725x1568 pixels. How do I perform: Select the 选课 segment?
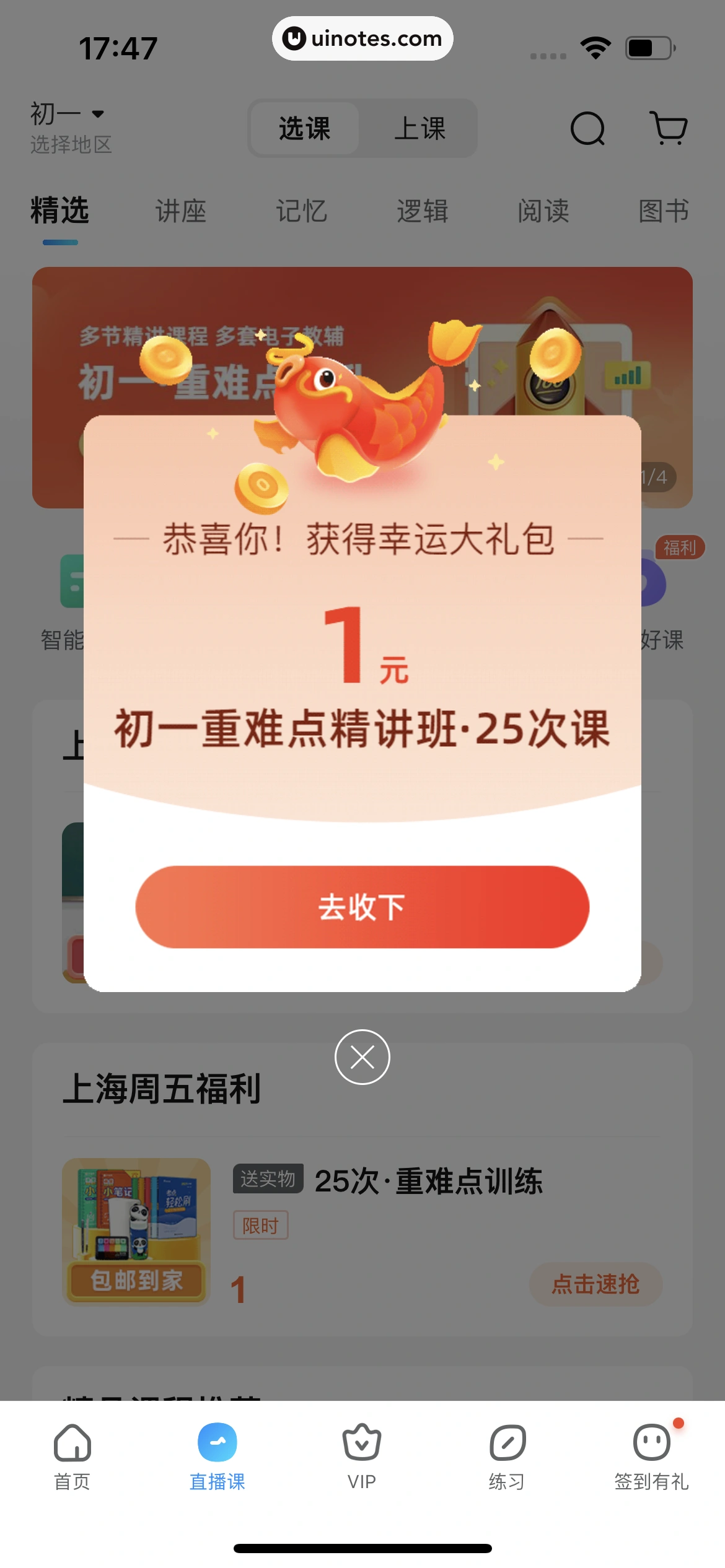coord(304,129)
